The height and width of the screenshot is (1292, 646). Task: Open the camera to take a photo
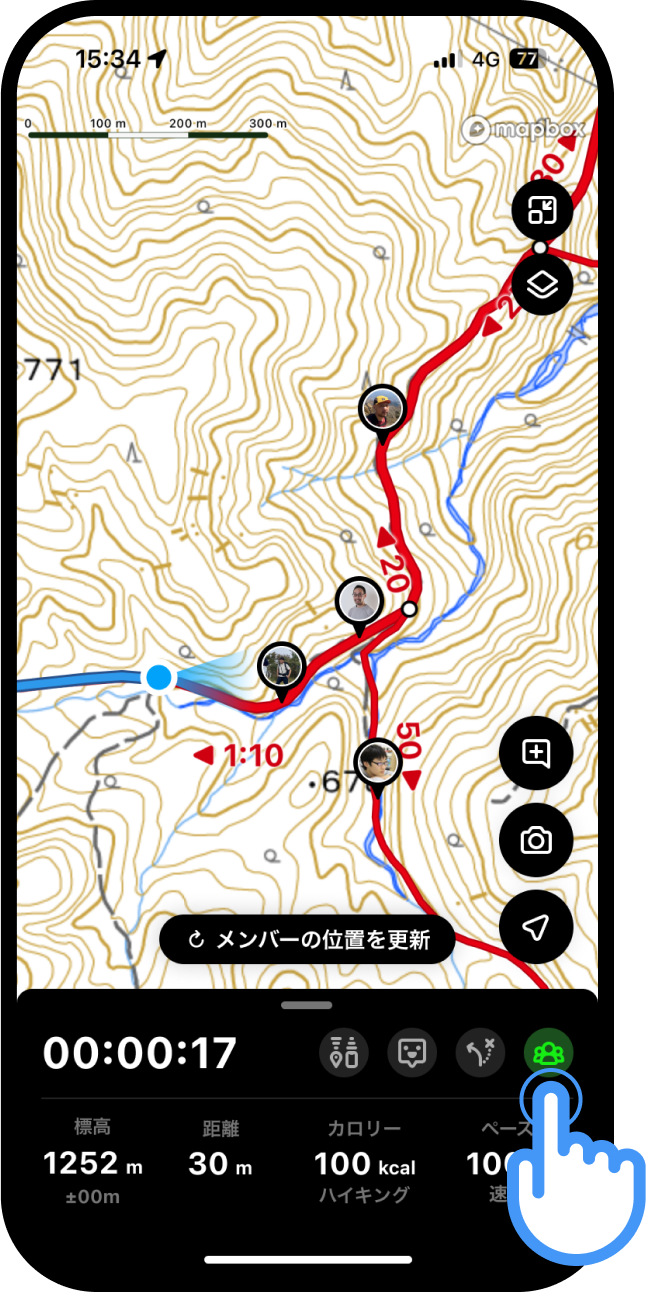pos(536,840)
